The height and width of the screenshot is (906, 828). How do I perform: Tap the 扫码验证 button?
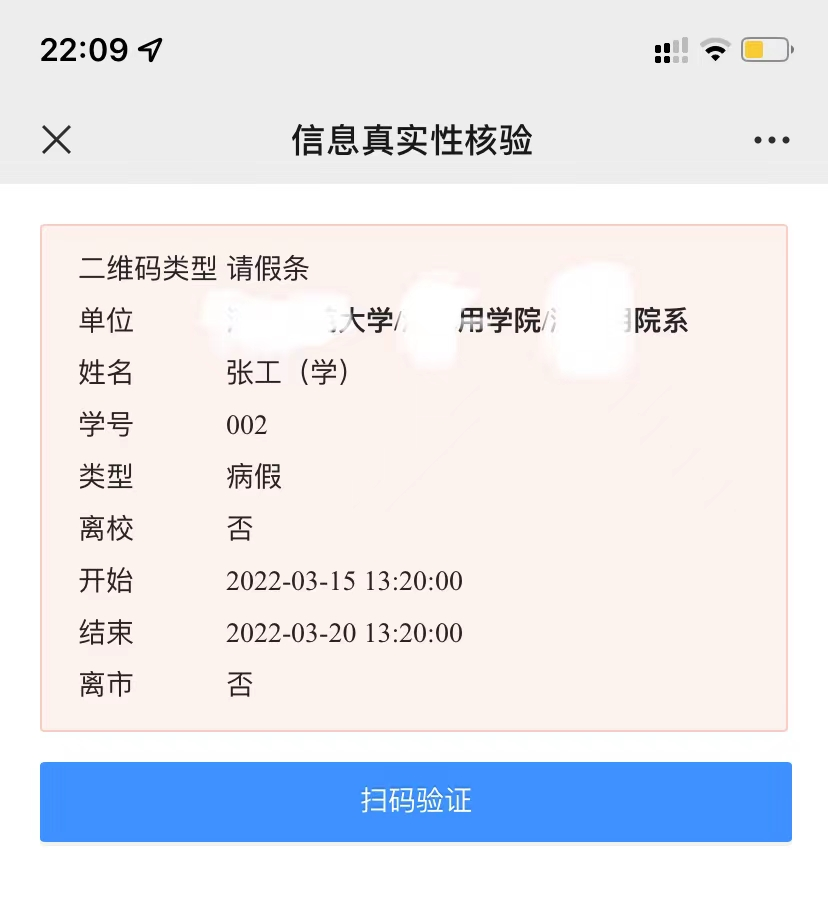tap(415, 801)
